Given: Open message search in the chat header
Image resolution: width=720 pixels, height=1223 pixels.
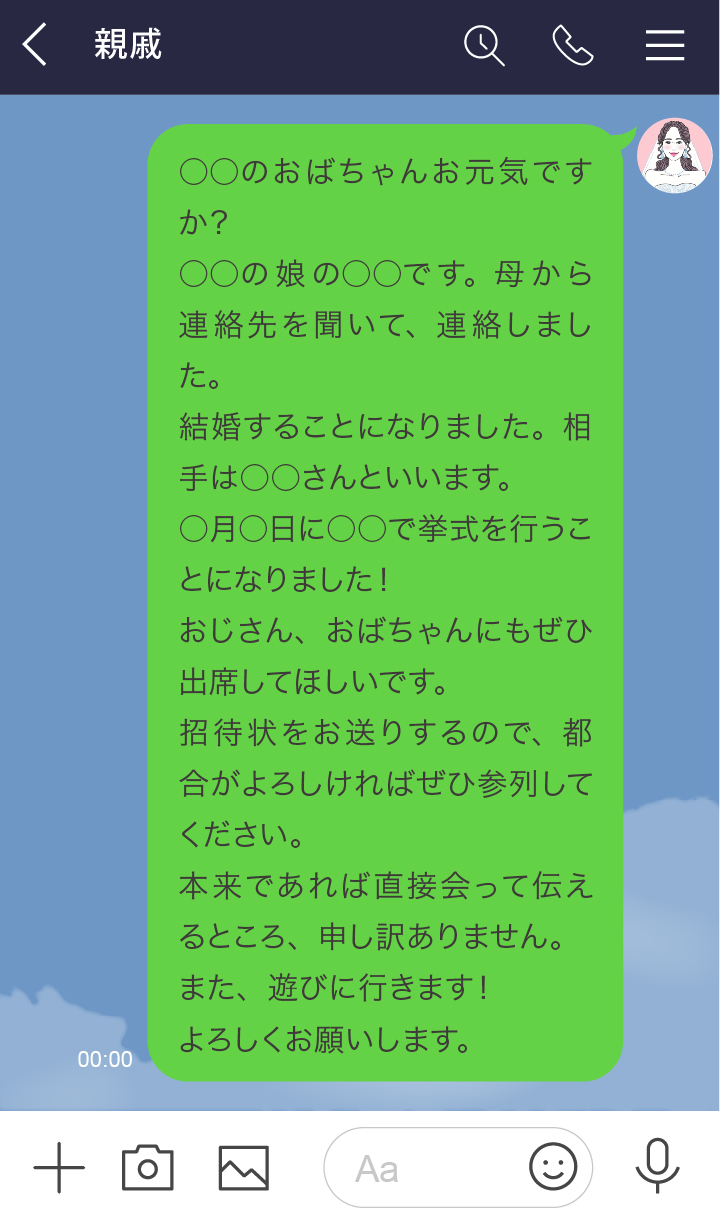Looking at the screenshot, I should click(x=484, y=46).
